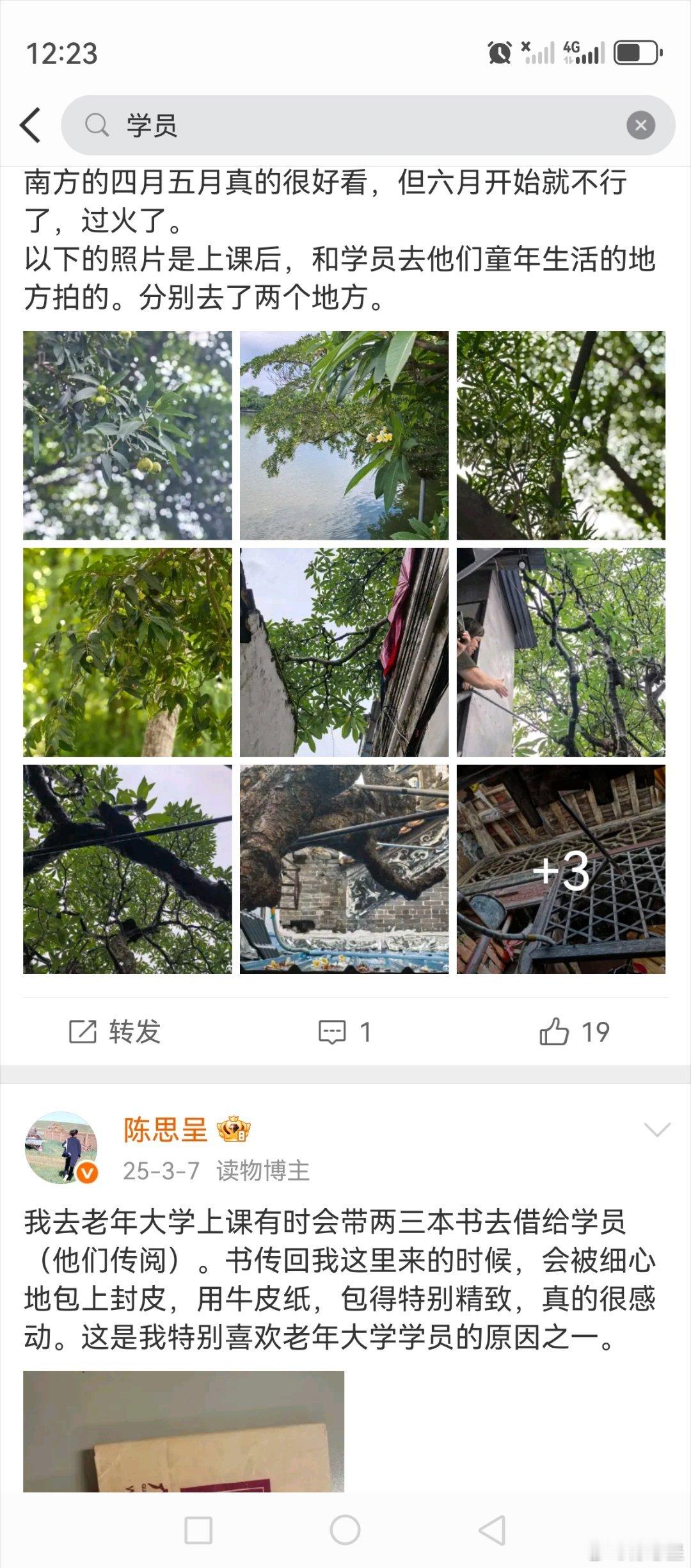Tap the system recent apps button
Image resolution: width=691 pixels, height=1568 pixels.
[198, 1531]
